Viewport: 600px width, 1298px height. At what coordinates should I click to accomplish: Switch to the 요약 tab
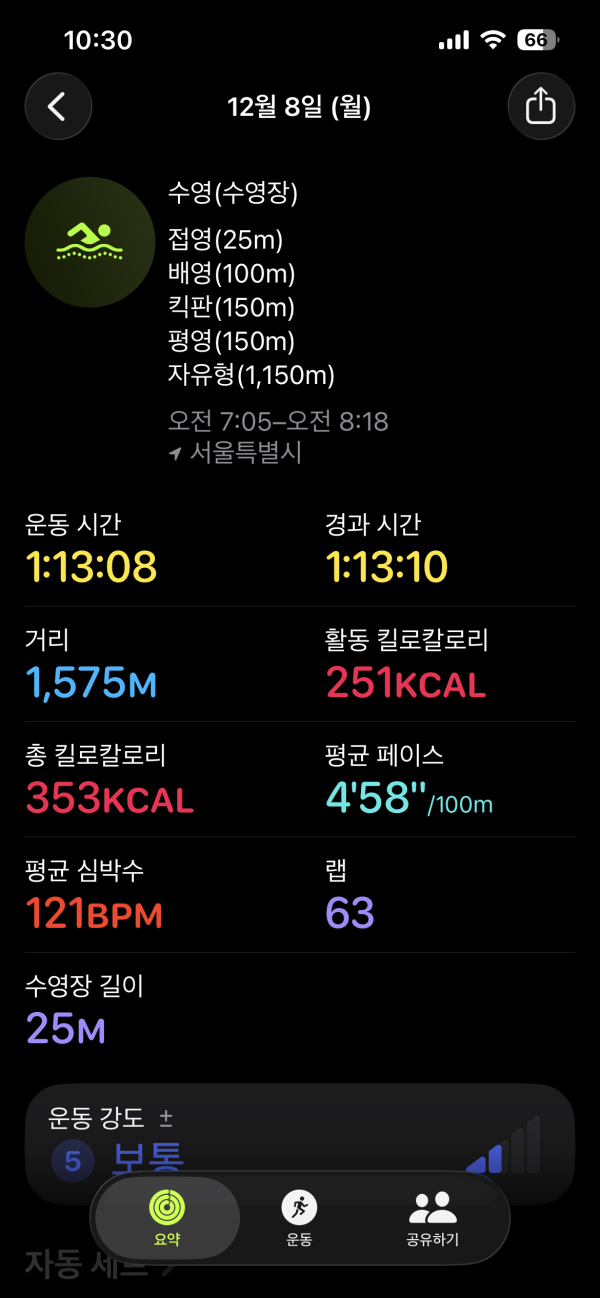(x=166, y=1218)
